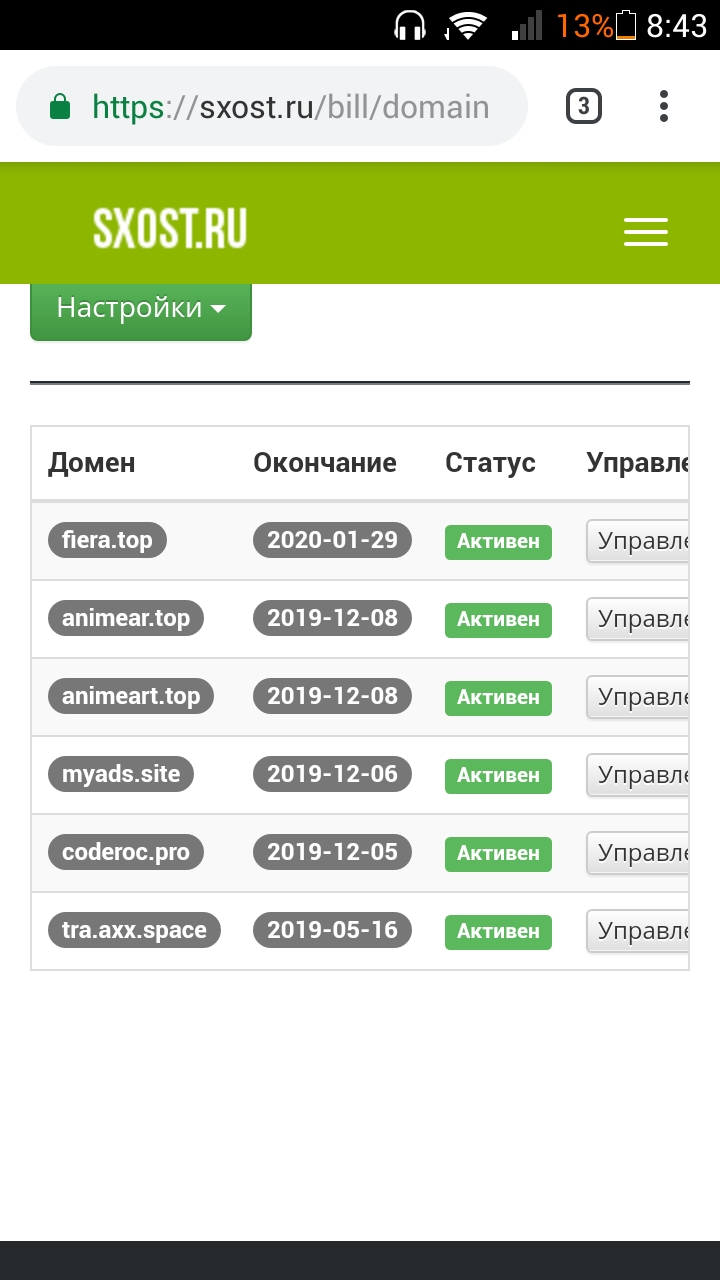720x1280 pixels.
Task: Open the hamburger navigation menu
Action: click(645, 231)
